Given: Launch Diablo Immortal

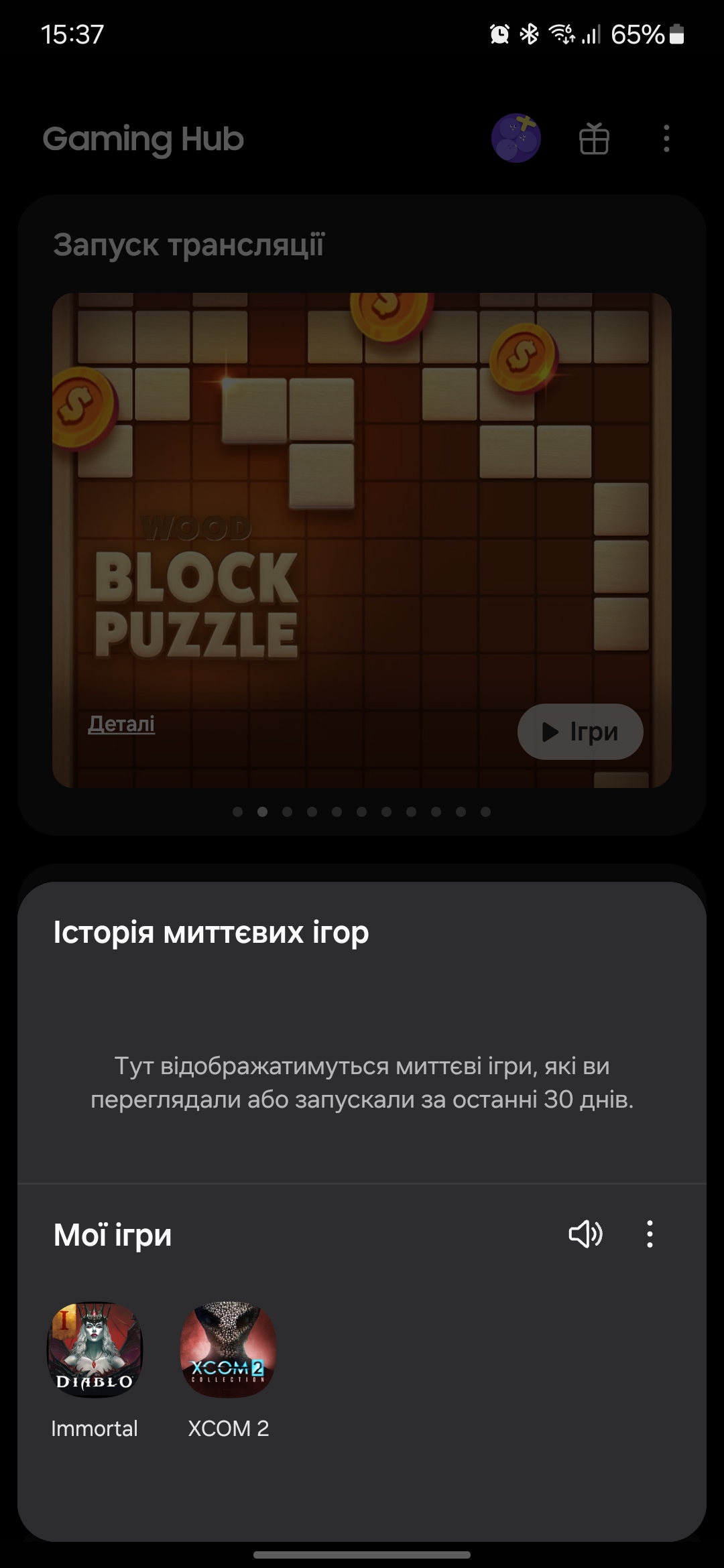Looking at the screenshot, I should tap(95, 1350).
